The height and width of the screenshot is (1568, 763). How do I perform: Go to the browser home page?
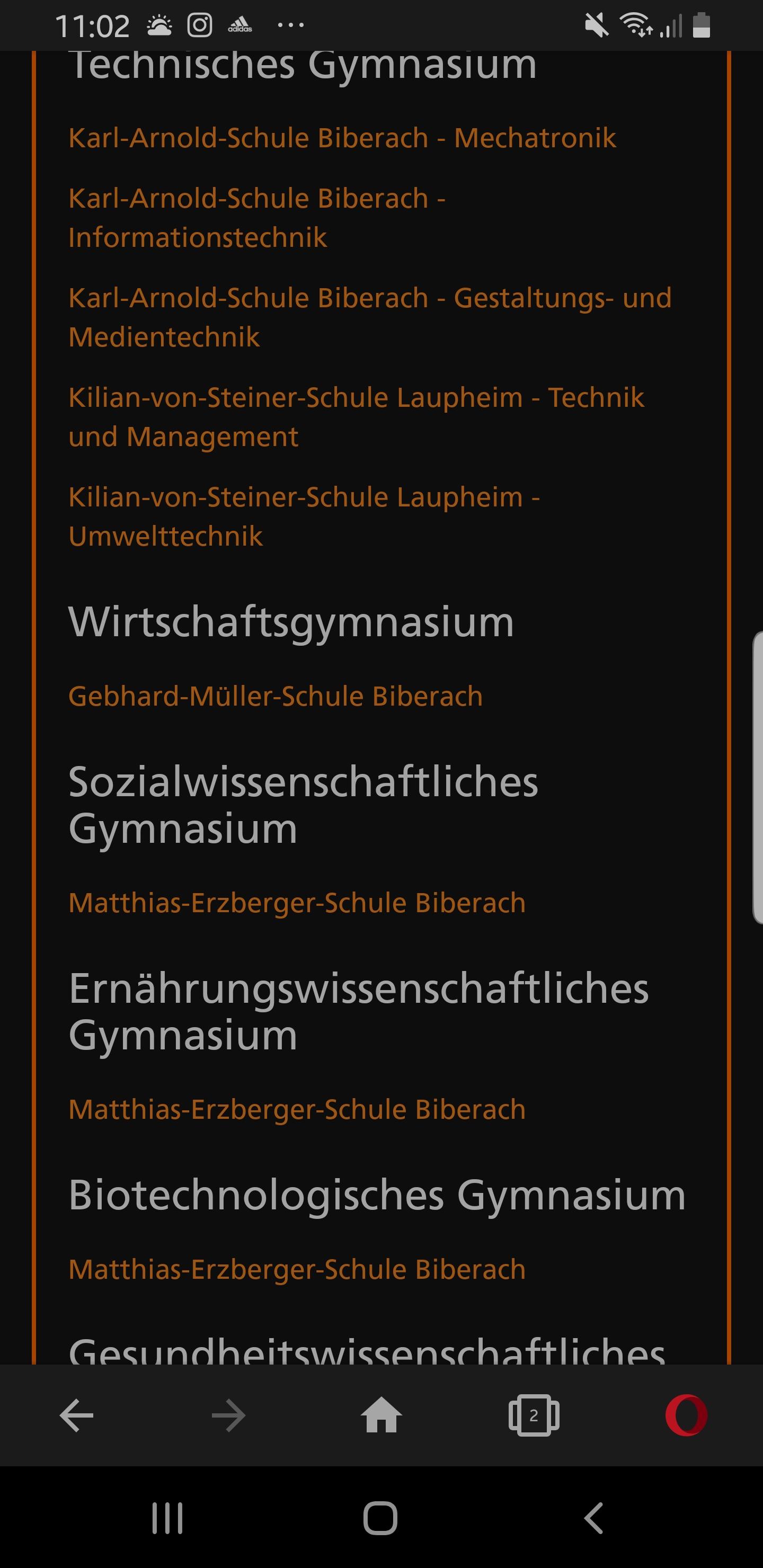click(381, 1415)
